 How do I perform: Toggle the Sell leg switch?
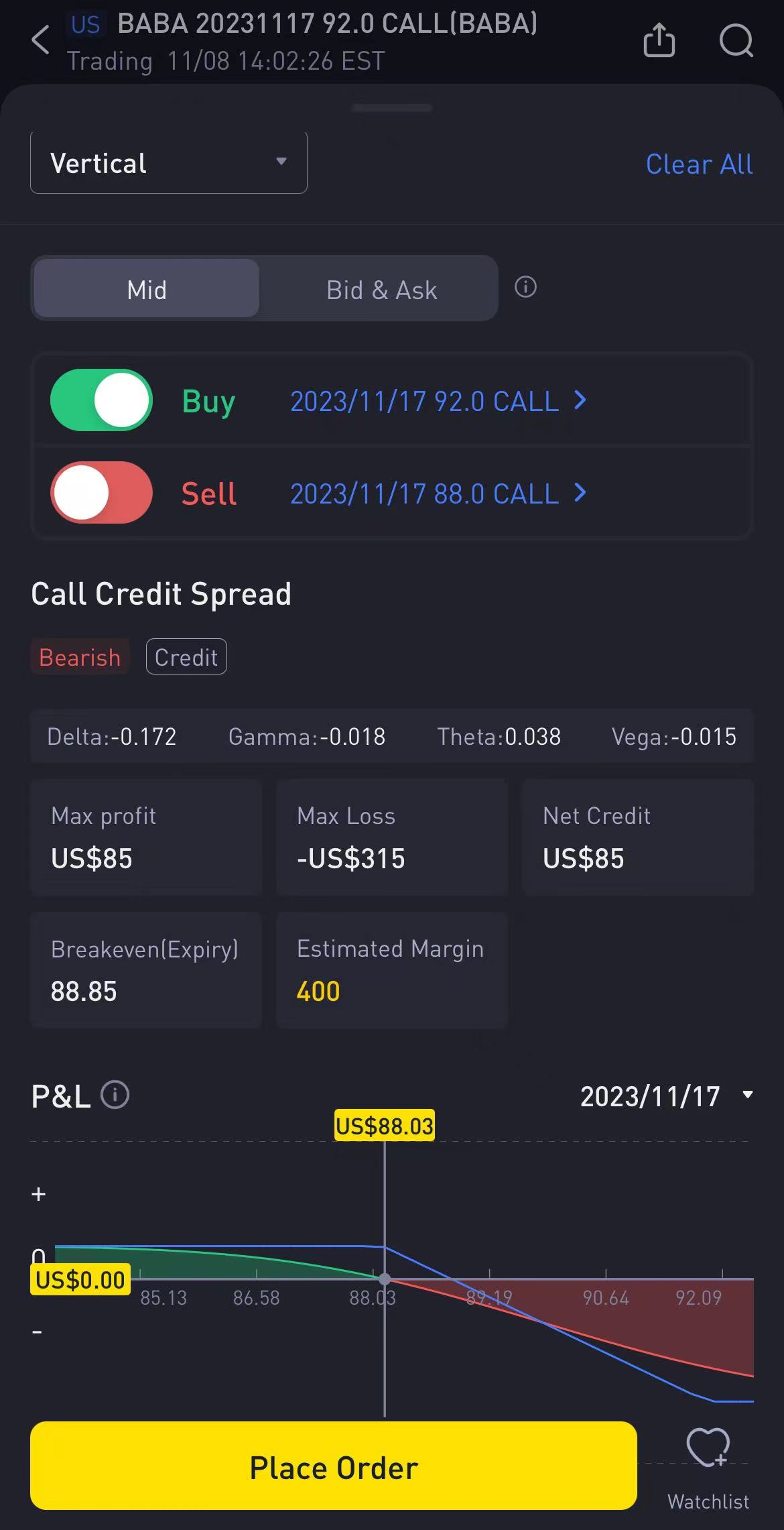(101, 492)
